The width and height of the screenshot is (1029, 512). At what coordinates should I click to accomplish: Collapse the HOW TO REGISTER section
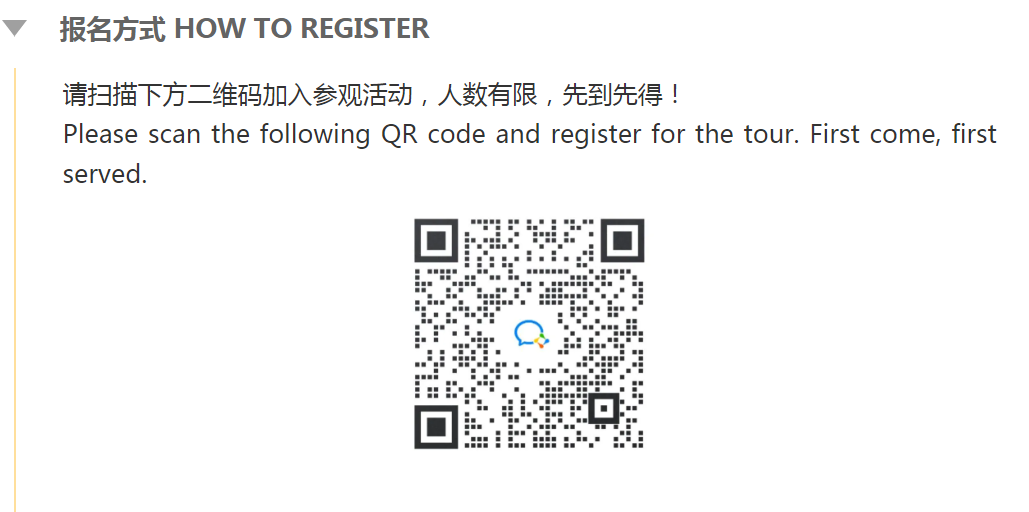[14, 28]
